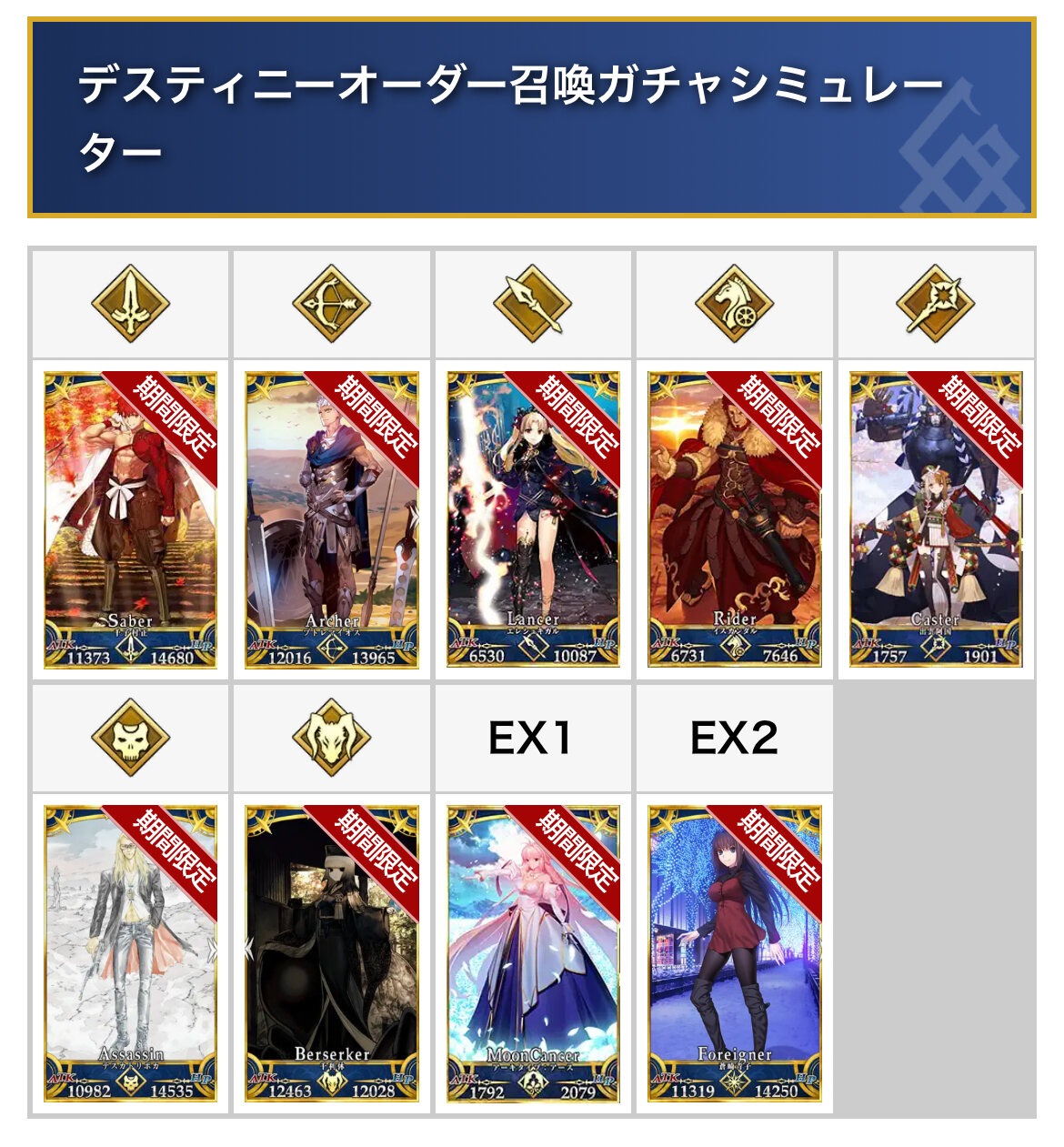Open the Foreigner card under EX2
The height and width of the screenshot is (1147, 1064).
click(735, 953)
